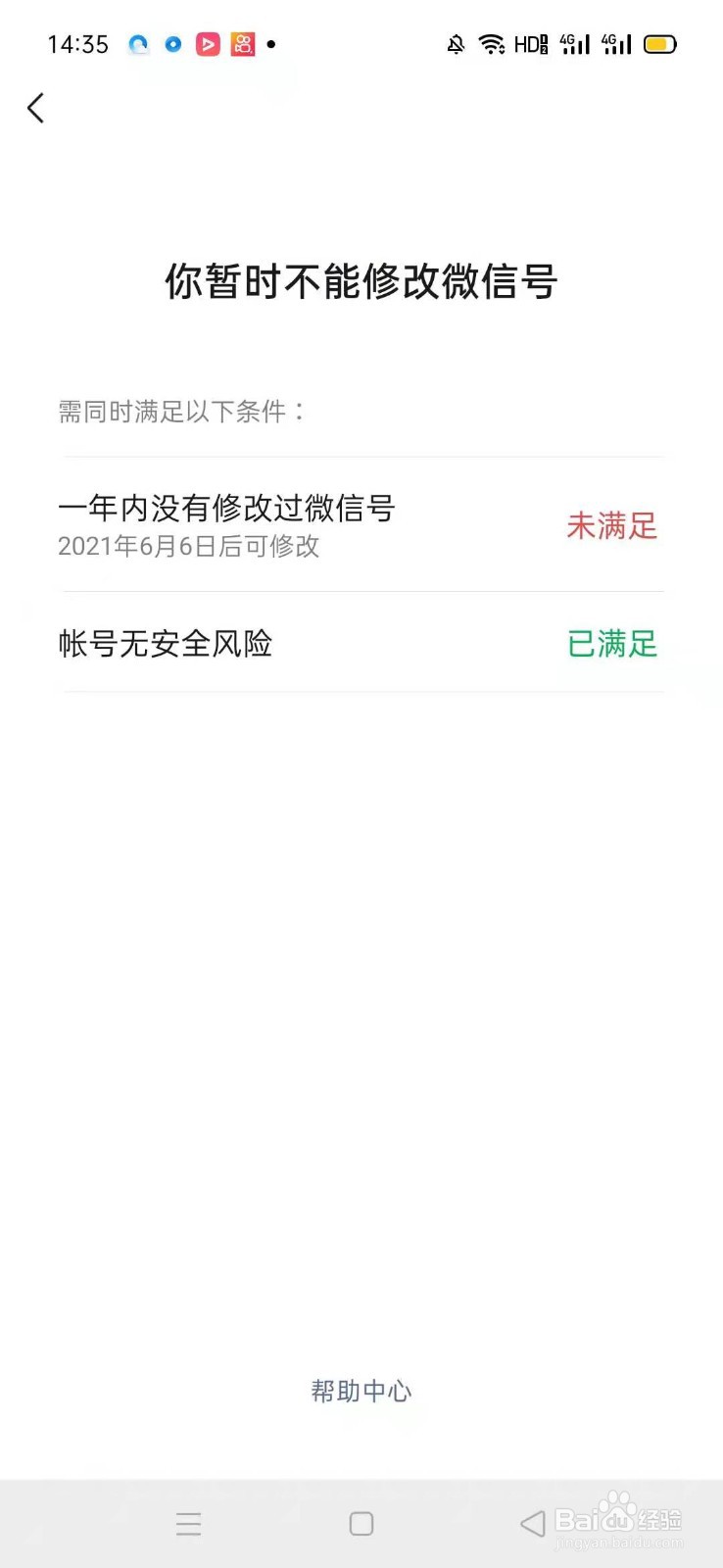Tap the red video app notification icon
The height and width of the screenshot is (1568, 723).
point(208,44)
